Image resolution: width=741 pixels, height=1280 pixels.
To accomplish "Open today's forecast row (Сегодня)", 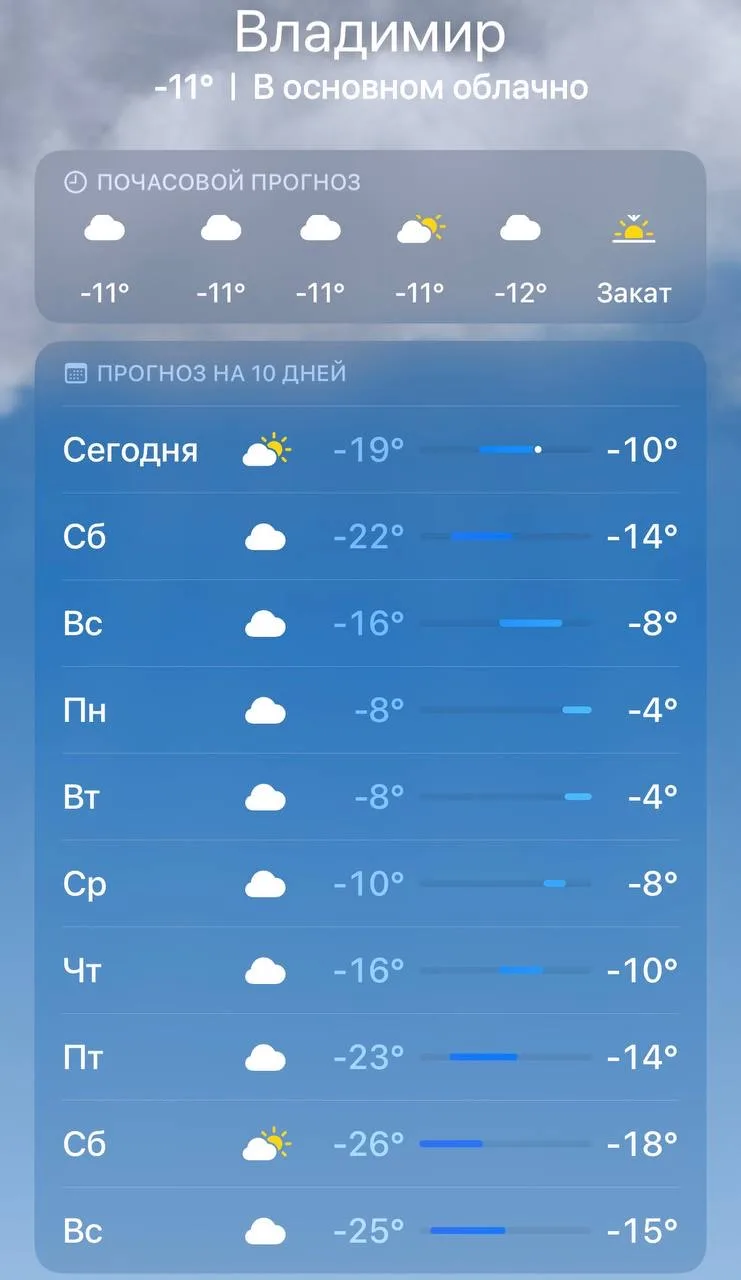I will tap(370, 450).
